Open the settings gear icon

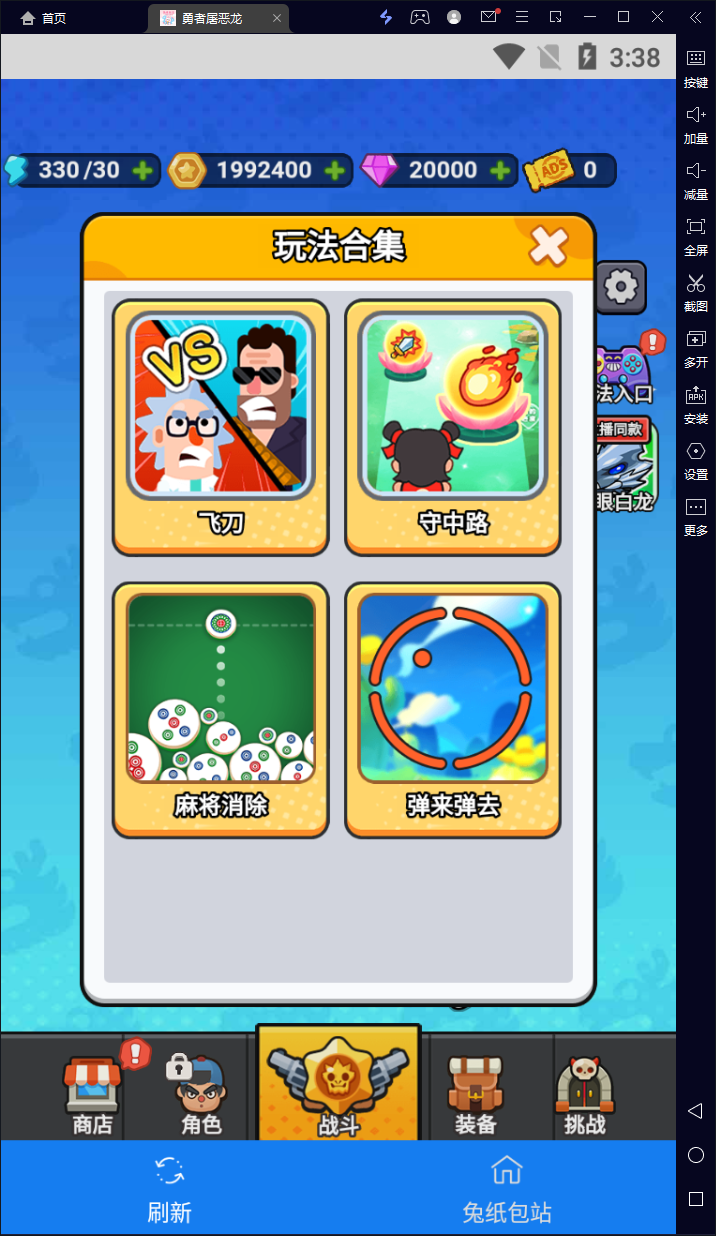pos(621,288)
